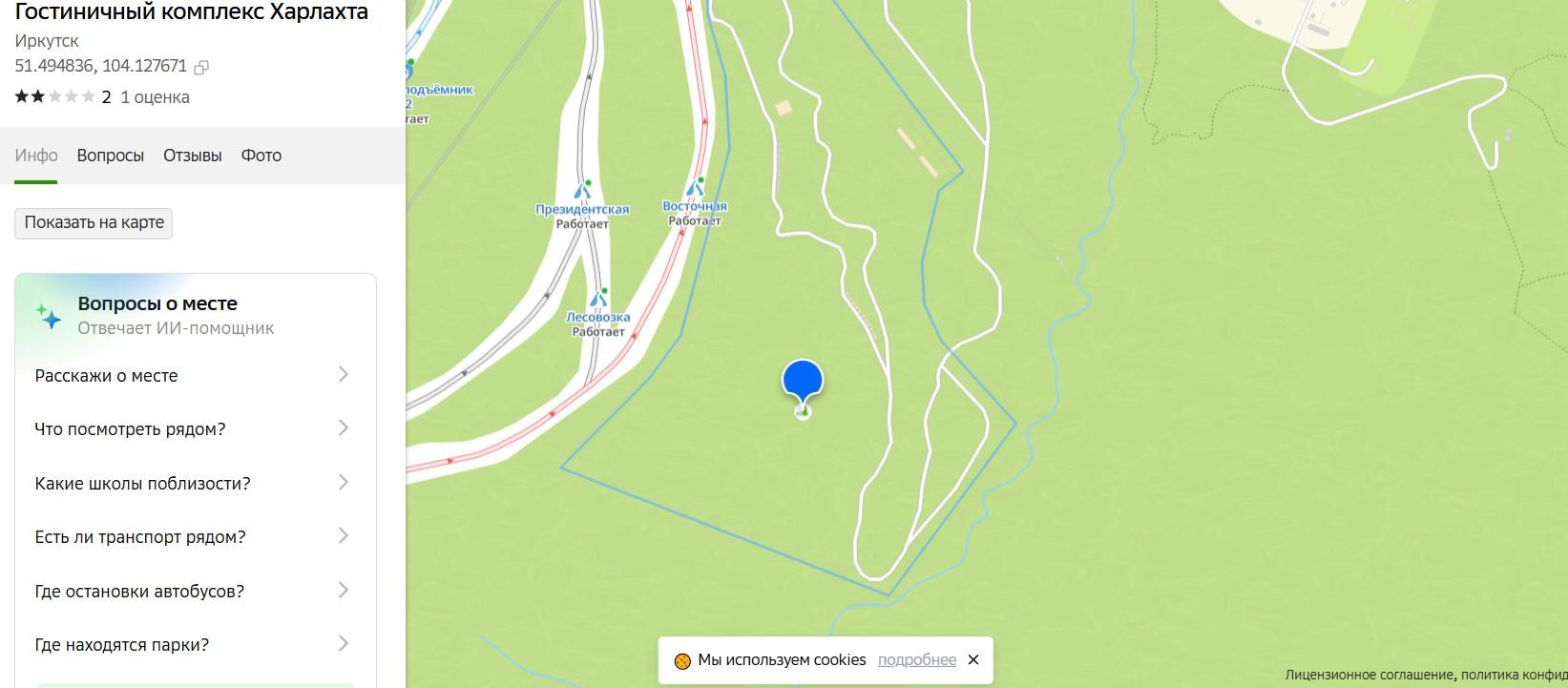Open the Фото tab
Image resolution: width=1568 pixels, height=688 pixels.
[261, 156]
